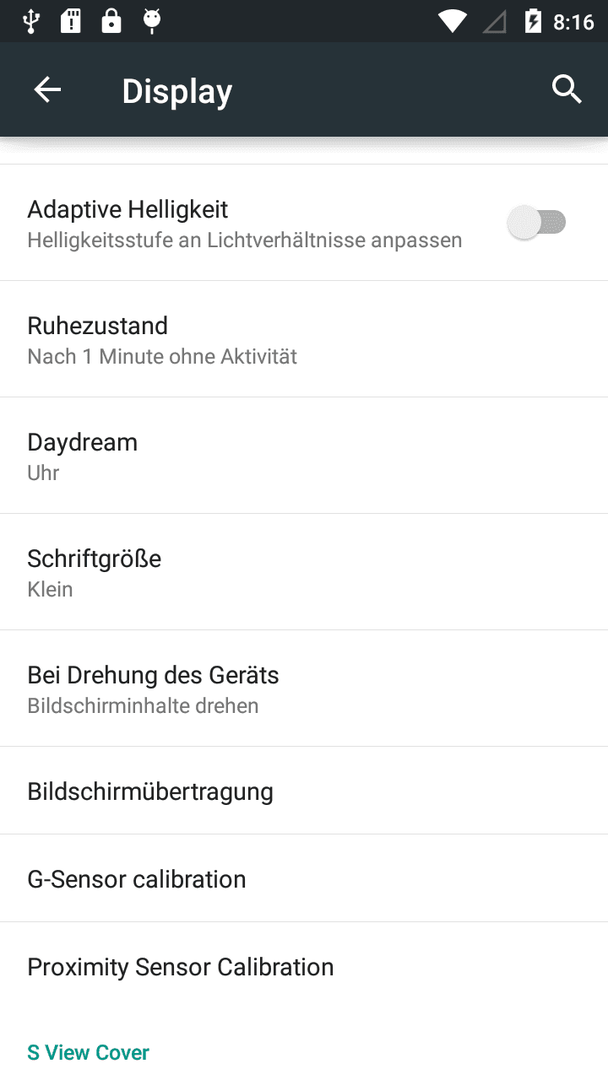The width and height of the screenshot is (608, 1080).
Task: Open Bildschirmübertragung
Action: 304,791
